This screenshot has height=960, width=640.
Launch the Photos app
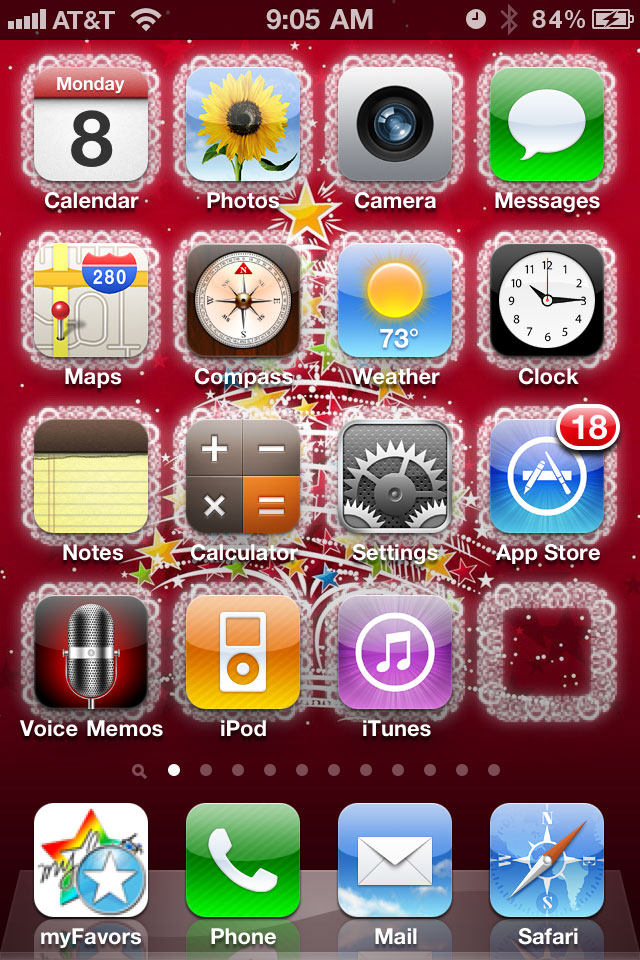pyautogui.click(x=243, y=124)
